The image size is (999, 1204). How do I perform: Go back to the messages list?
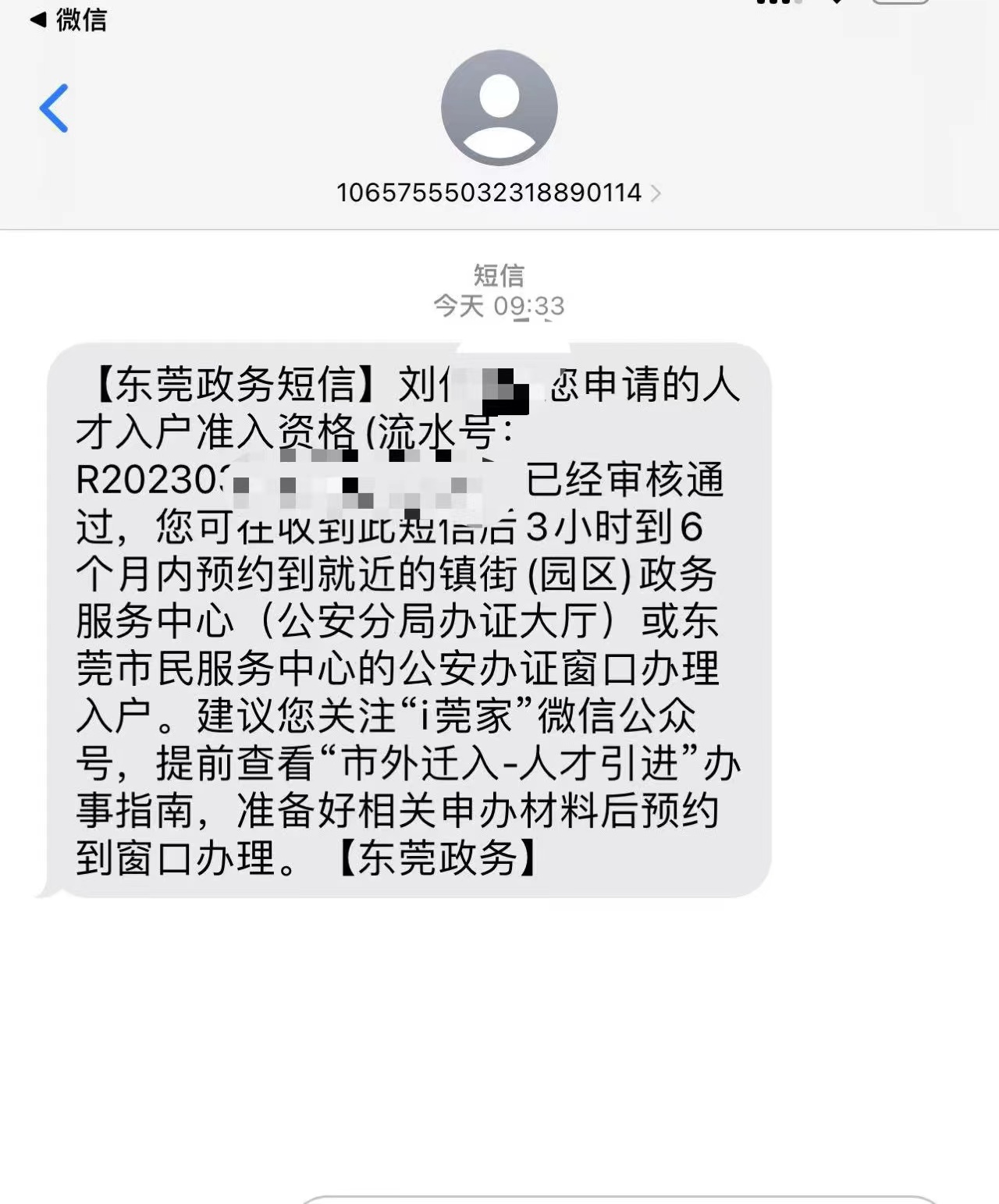point(54,108)
